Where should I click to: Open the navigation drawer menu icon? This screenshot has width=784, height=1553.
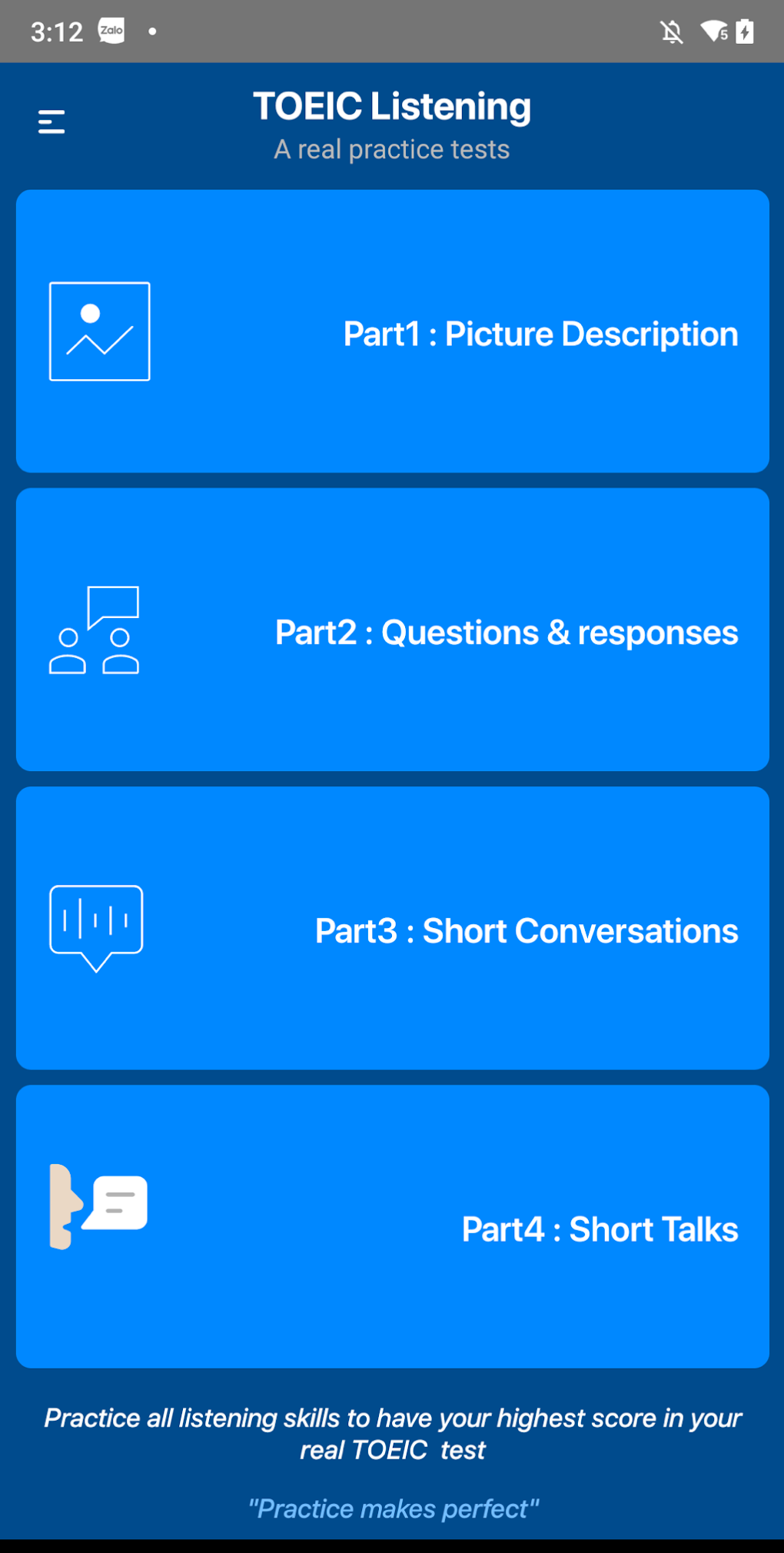point(51,121)
